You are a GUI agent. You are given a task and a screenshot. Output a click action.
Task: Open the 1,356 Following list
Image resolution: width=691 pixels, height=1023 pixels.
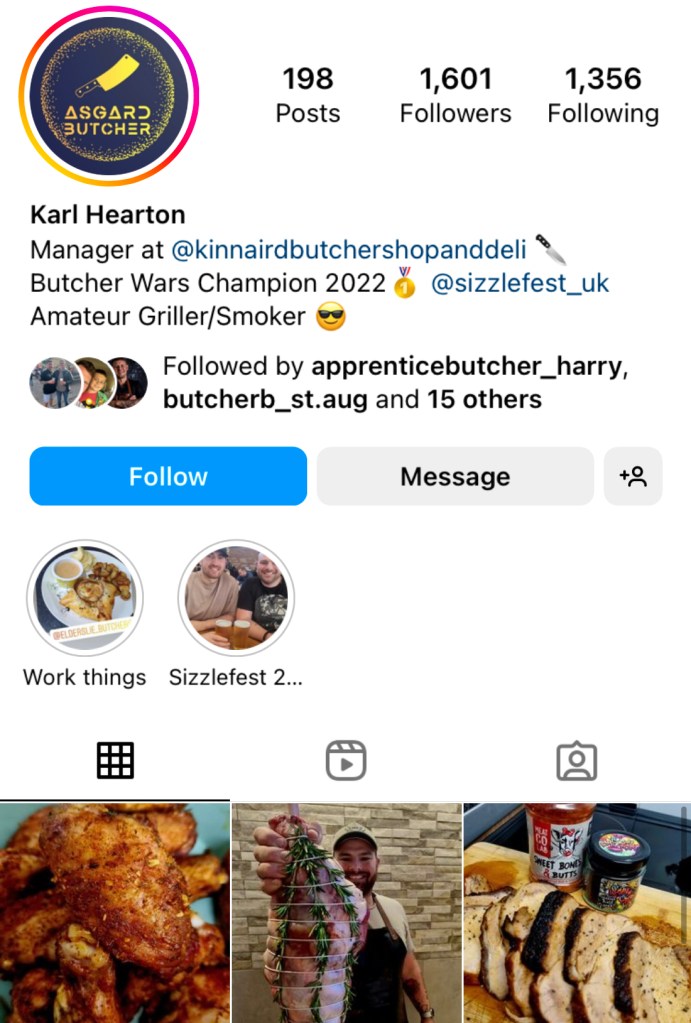(603, 96)
